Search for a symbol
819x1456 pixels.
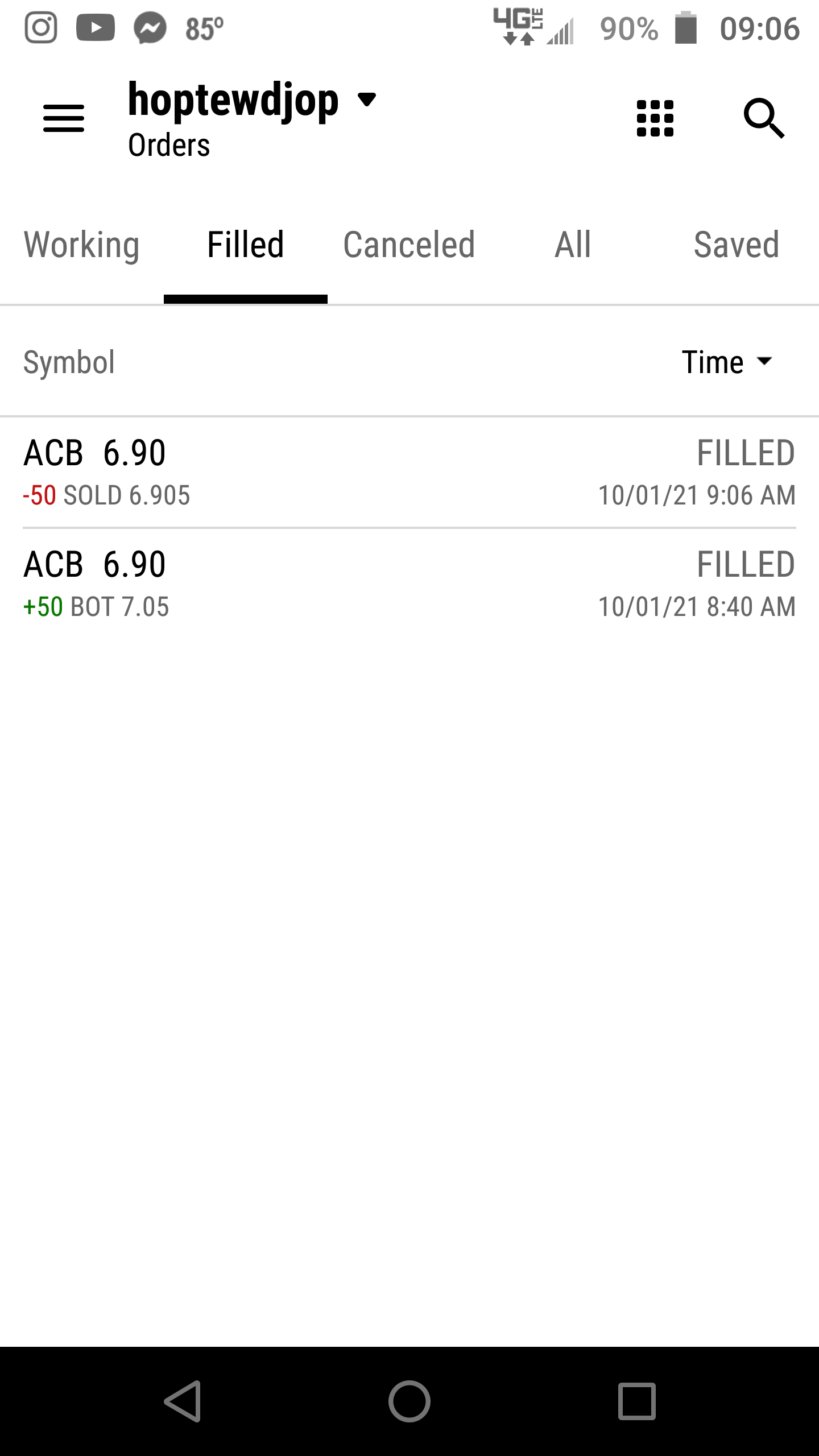point(764,118)
